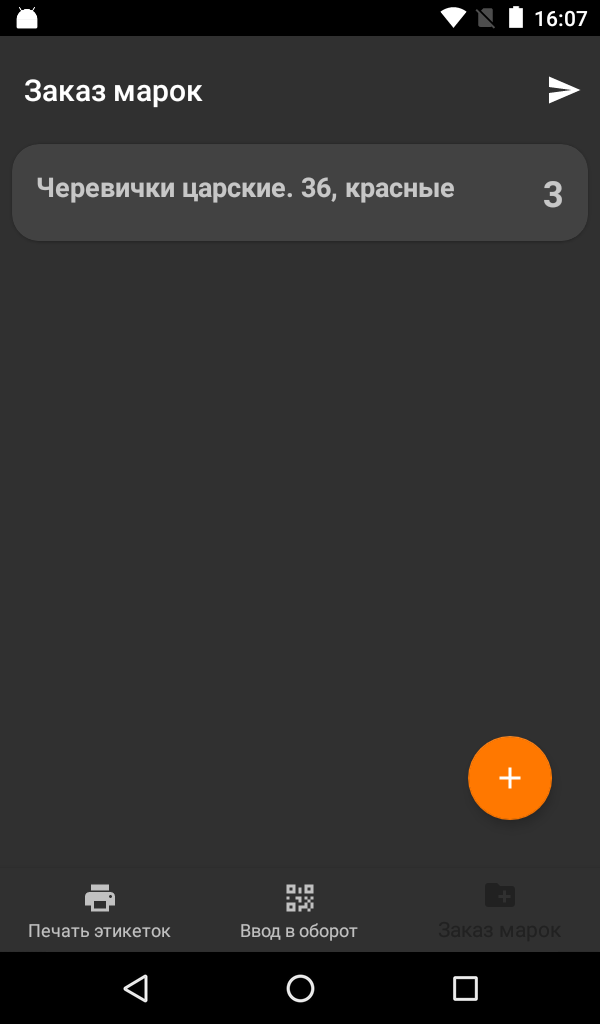Add a new item with the plus button

(x=509, y=778)
